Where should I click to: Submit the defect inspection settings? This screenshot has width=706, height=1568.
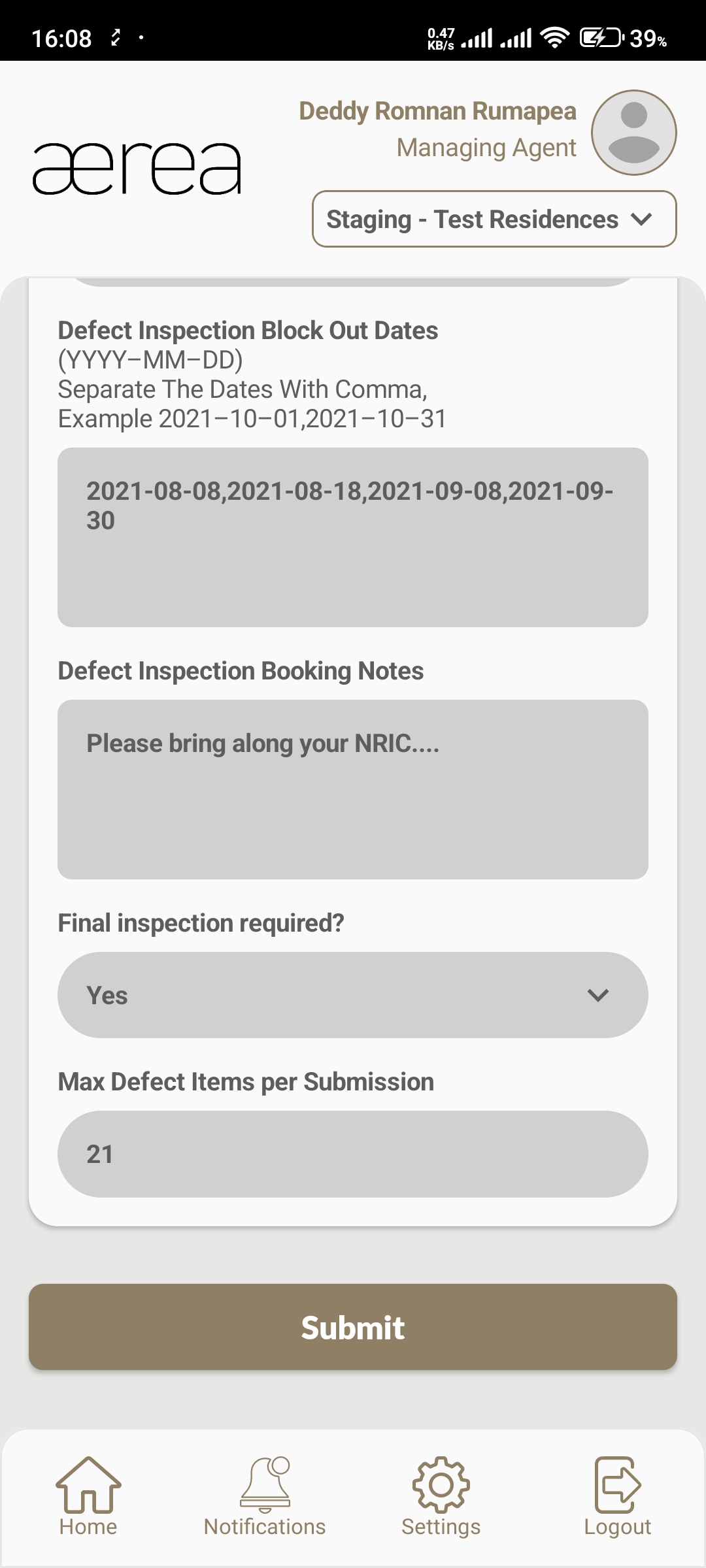pyautogui.click(x=353, y=1327)
